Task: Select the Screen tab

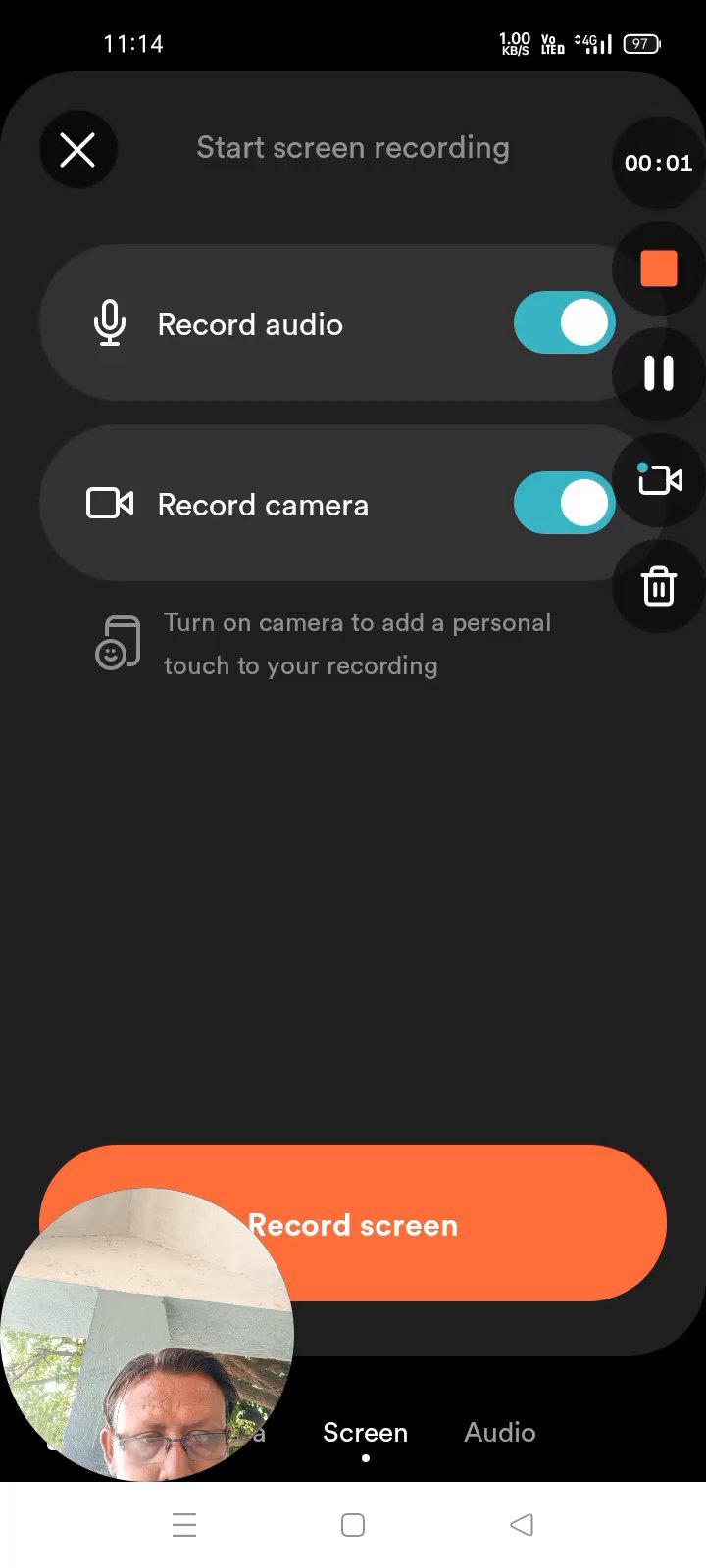Action: (x=365, y=1433)
